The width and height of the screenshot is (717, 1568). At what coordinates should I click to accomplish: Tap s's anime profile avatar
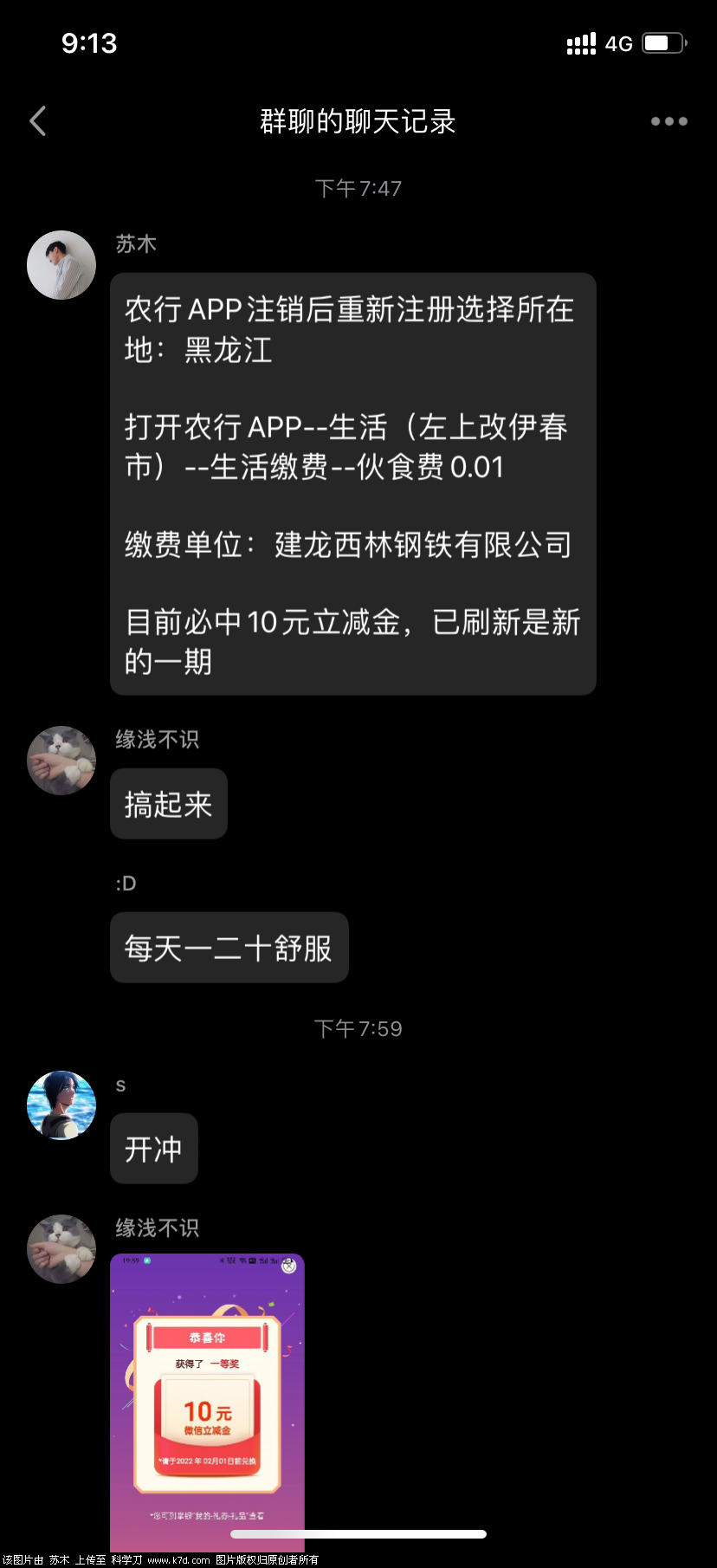(61, 1105)
